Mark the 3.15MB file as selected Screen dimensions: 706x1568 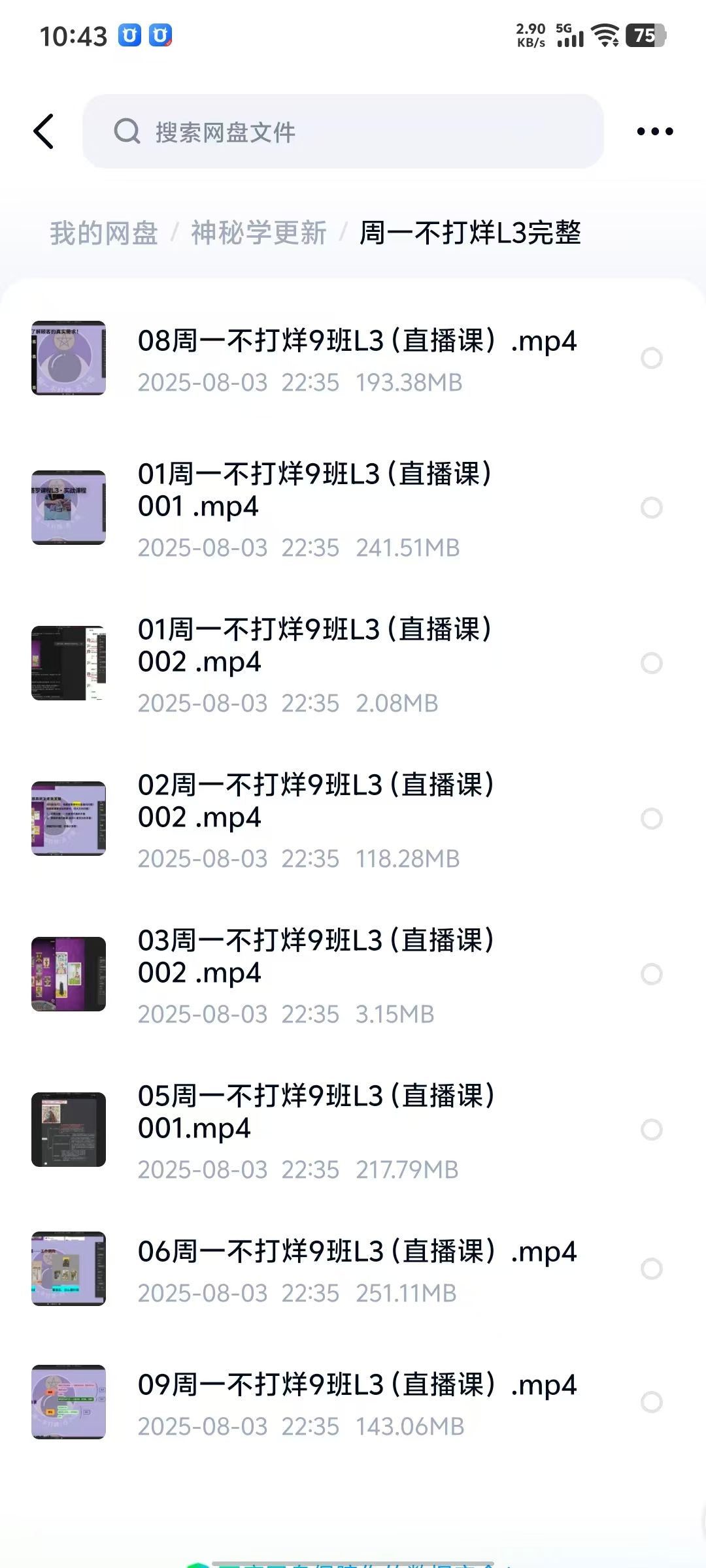point(651,974)
